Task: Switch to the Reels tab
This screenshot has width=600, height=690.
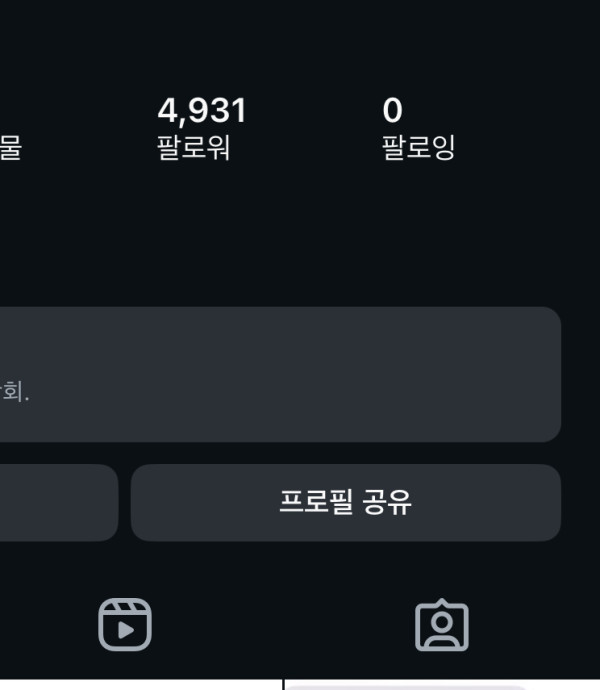Action: click(125, 625)
